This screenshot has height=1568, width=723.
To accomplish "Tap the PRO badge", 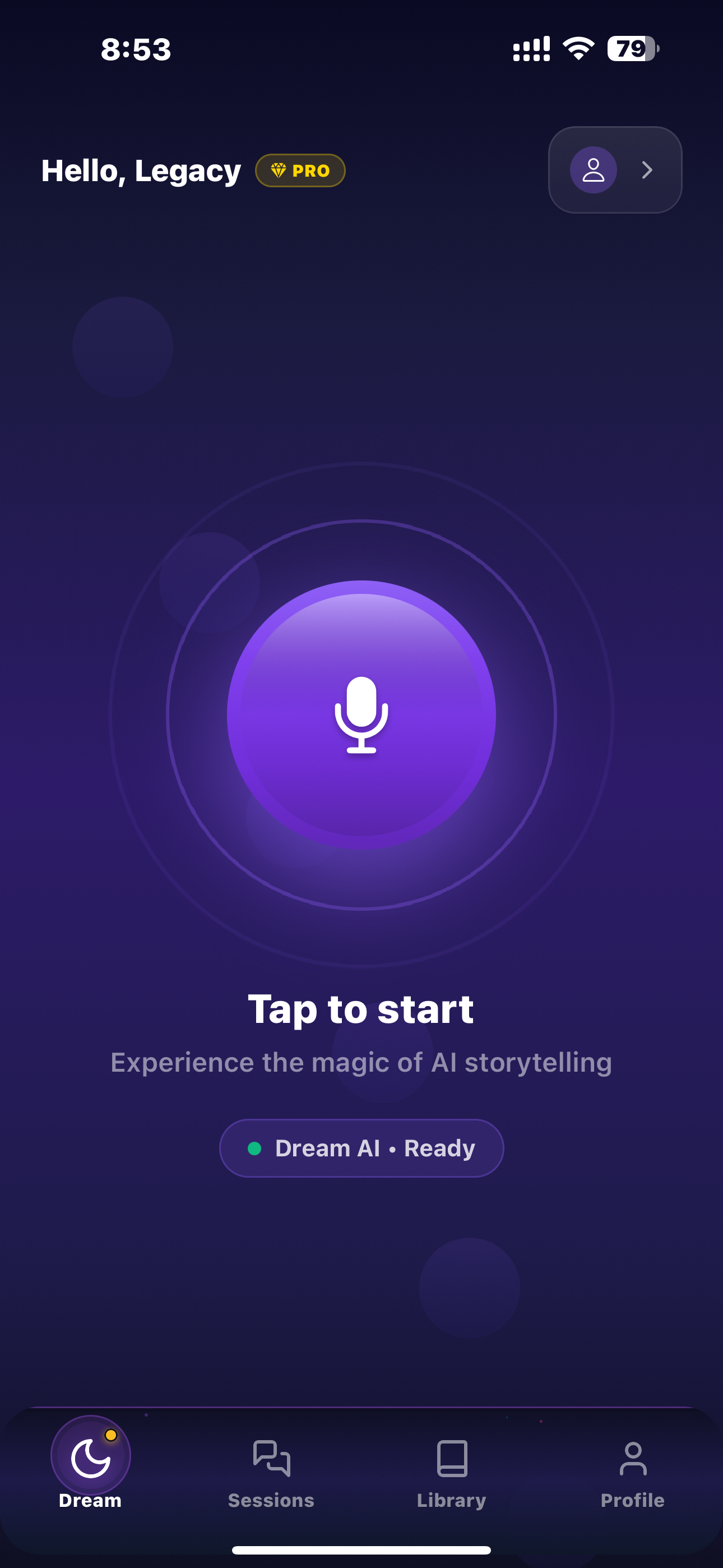I will pos(300,170).
